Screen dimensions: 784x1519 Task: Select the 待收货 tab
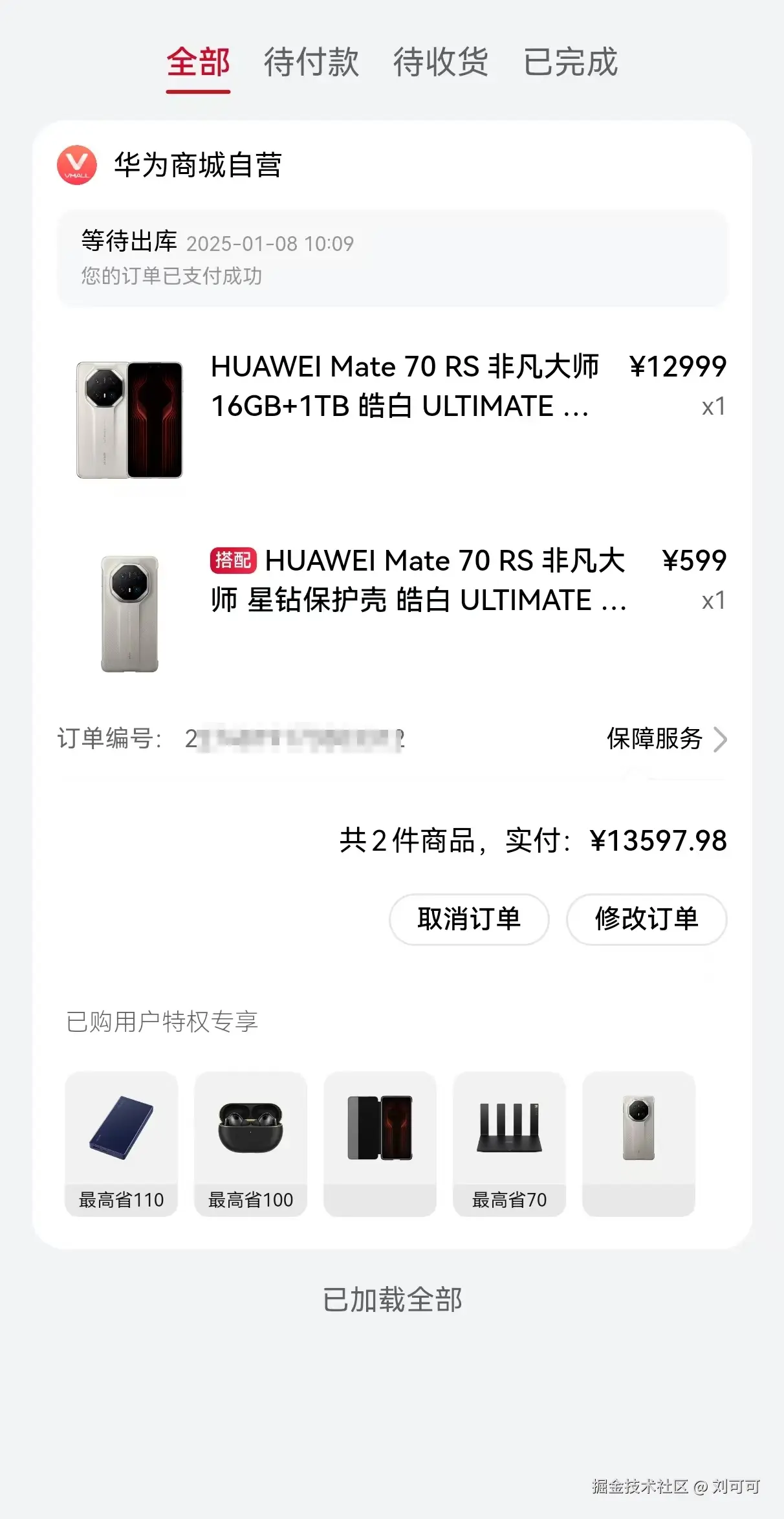click(439, 64)
